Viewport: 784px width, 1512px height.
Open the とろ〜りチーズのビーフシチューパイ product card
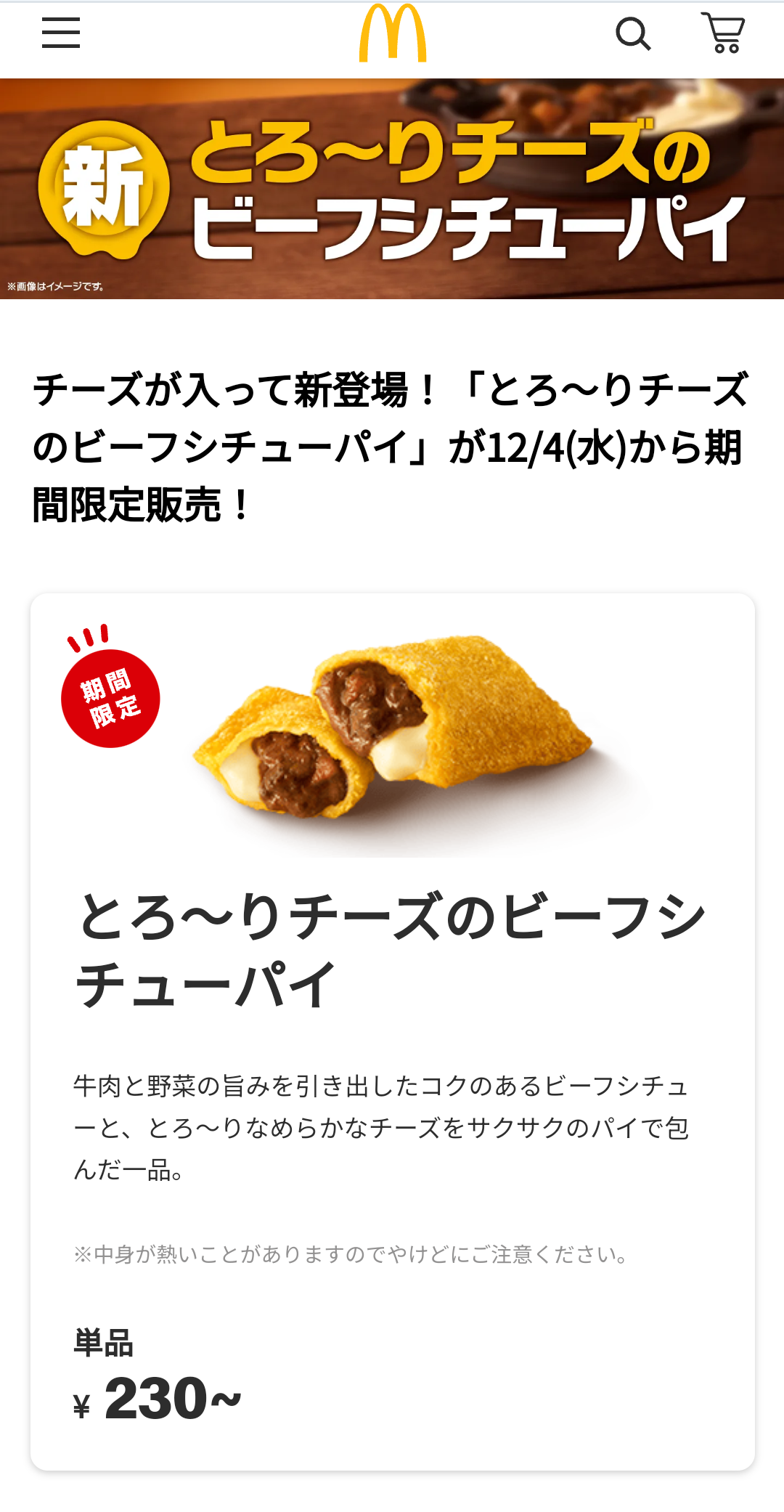392,944
